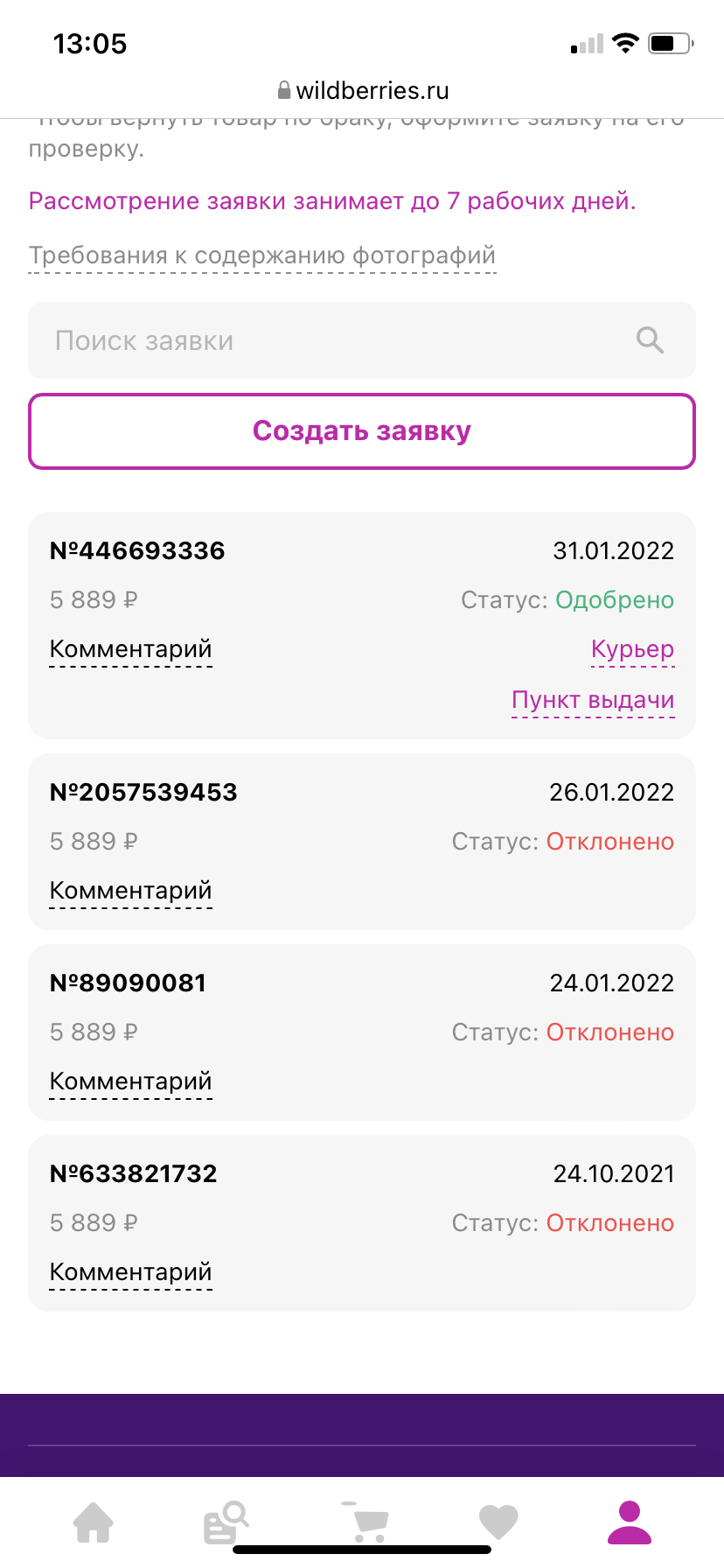Open the profile tab
Image resolution: width=724 pixels, height=1568 pixels.
pyautogui.click(x=630, y=1522)
